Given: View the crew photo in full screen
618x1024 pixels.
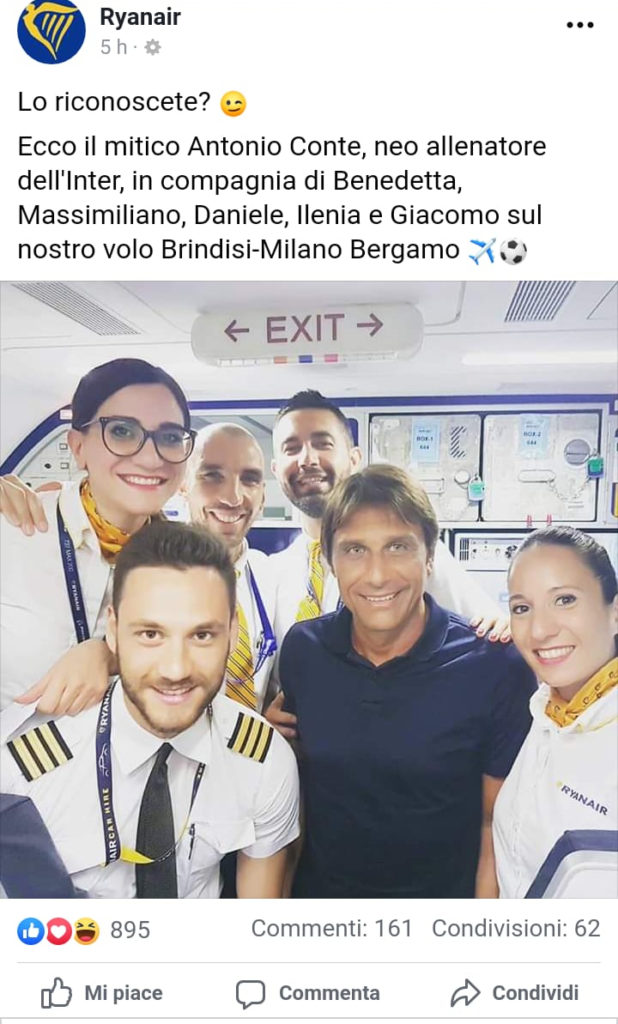Looking at the screenshot, I should (x=309, y=590).
